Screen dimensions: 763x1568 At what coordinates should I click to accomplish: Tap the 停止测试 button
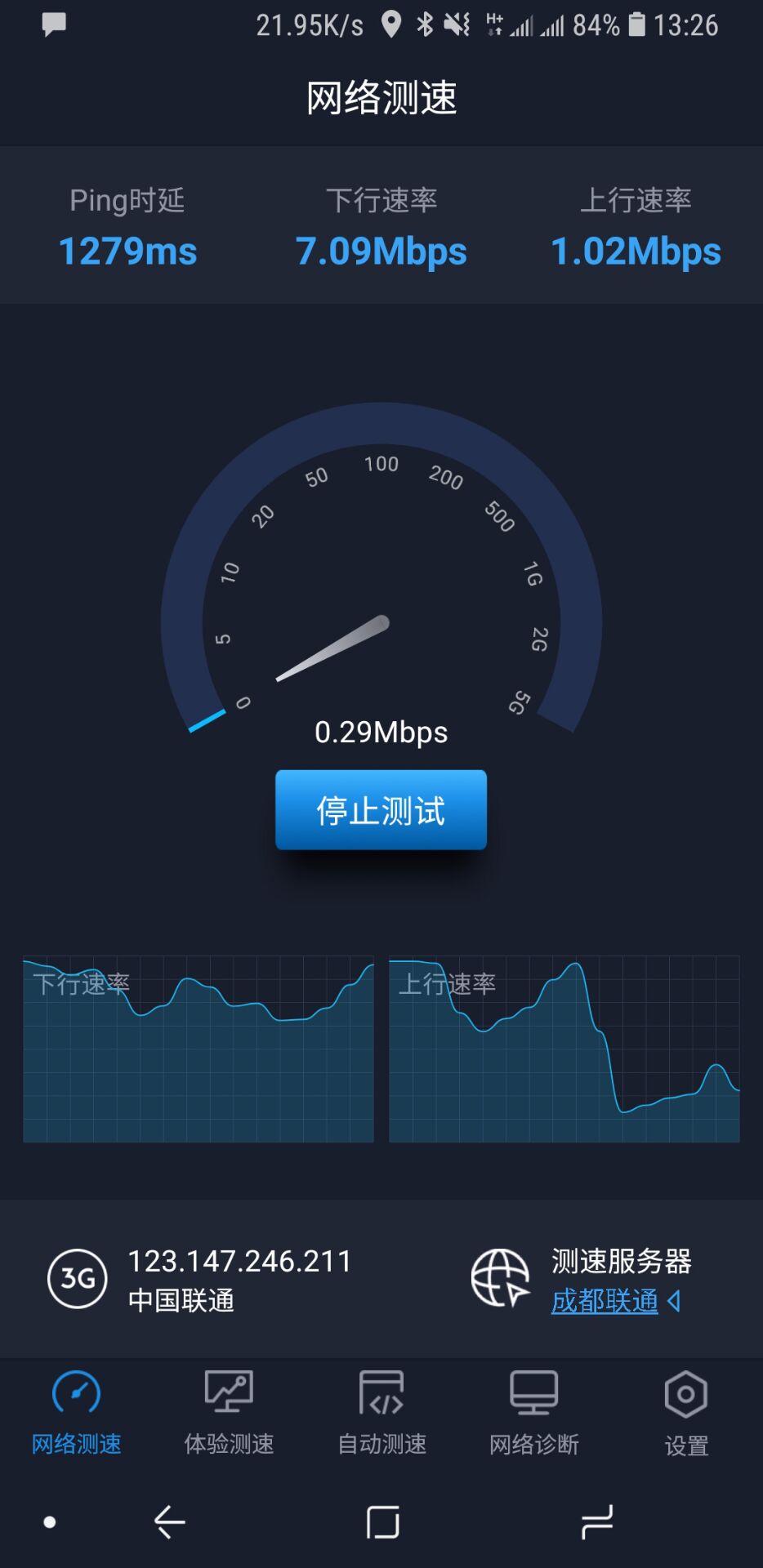click(381, 810)
